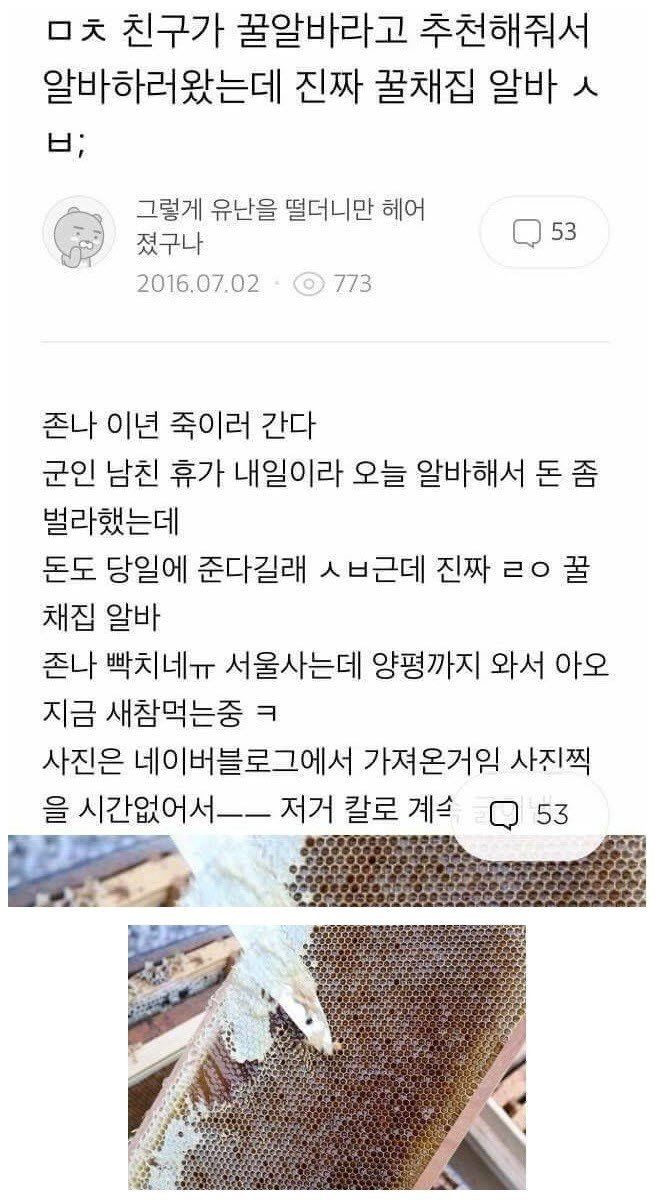655x1200 pixels.
Task: Open the author's nickname profile
Action: click(280, 225)
